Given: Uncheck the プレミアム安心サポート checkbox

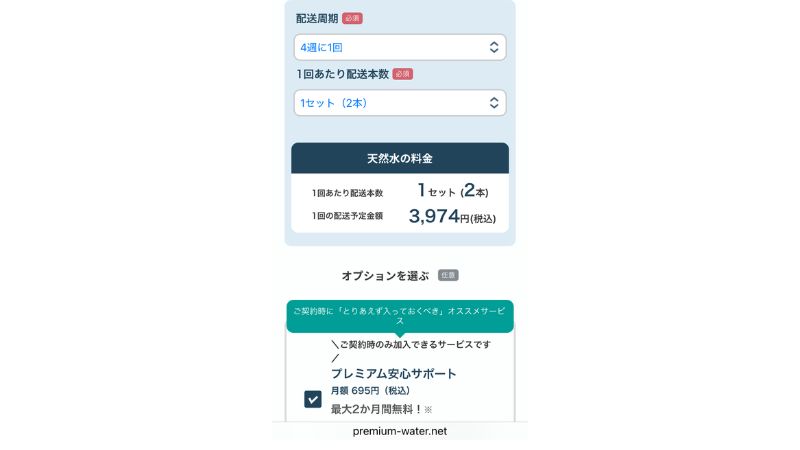Looking at the screenshot, I should click(313, 399).
